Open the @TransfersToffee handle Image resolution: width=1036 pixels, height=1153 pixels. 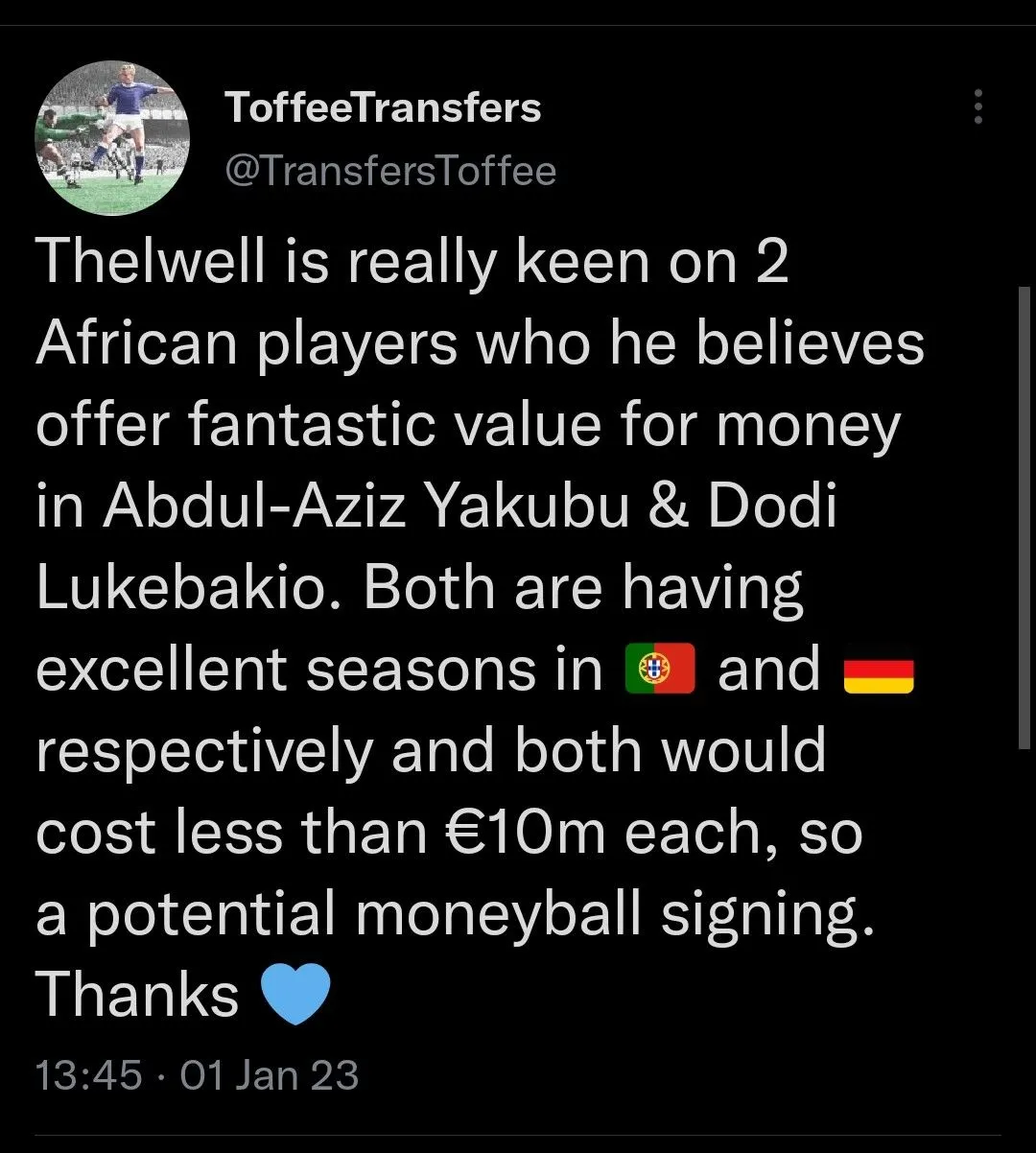point(389,171)
